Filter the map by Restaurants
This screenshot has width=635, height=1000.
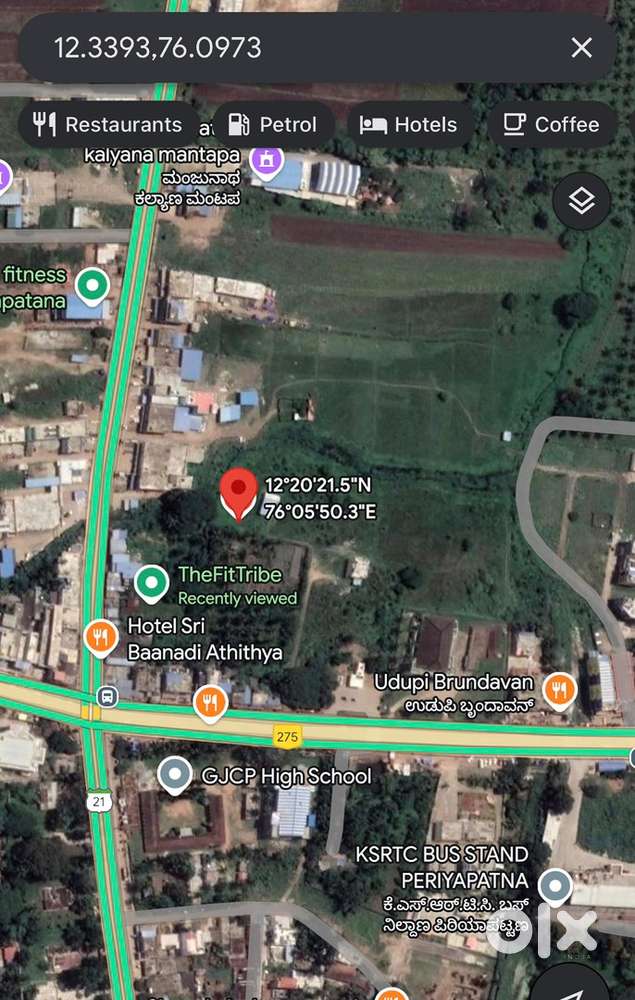tap(107, 125)
